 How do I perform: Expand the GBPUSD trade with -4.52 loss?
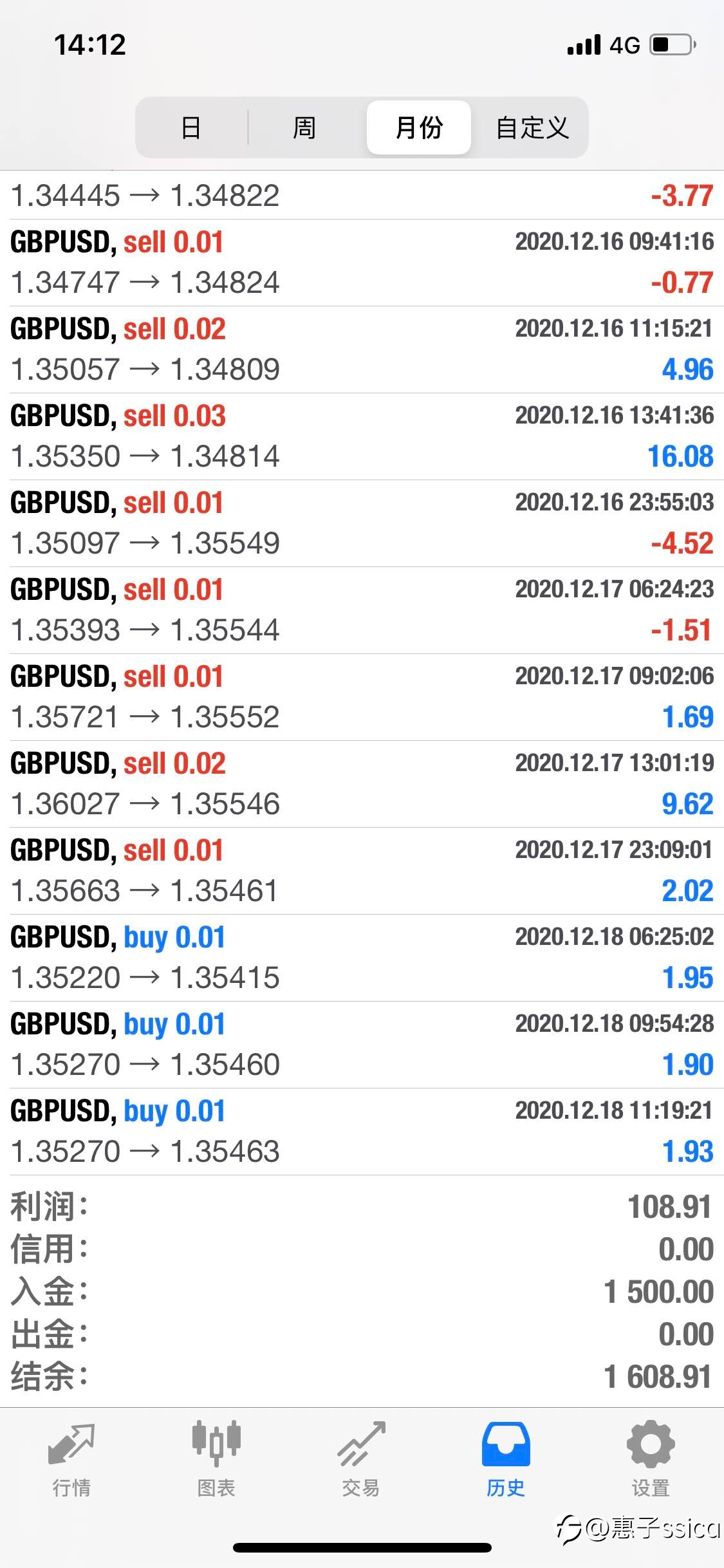click(x=362, y=523)
